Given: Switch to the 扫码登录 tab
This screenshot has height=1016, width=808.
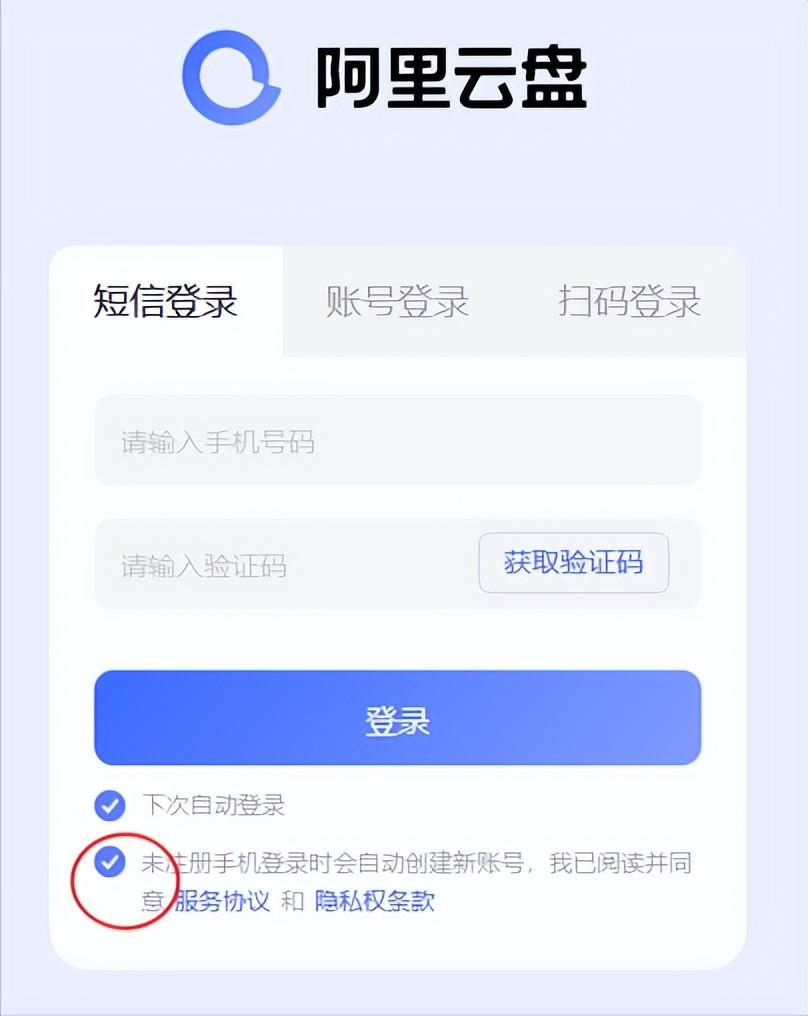Looking at the screenshot, I should coord(629,301).
